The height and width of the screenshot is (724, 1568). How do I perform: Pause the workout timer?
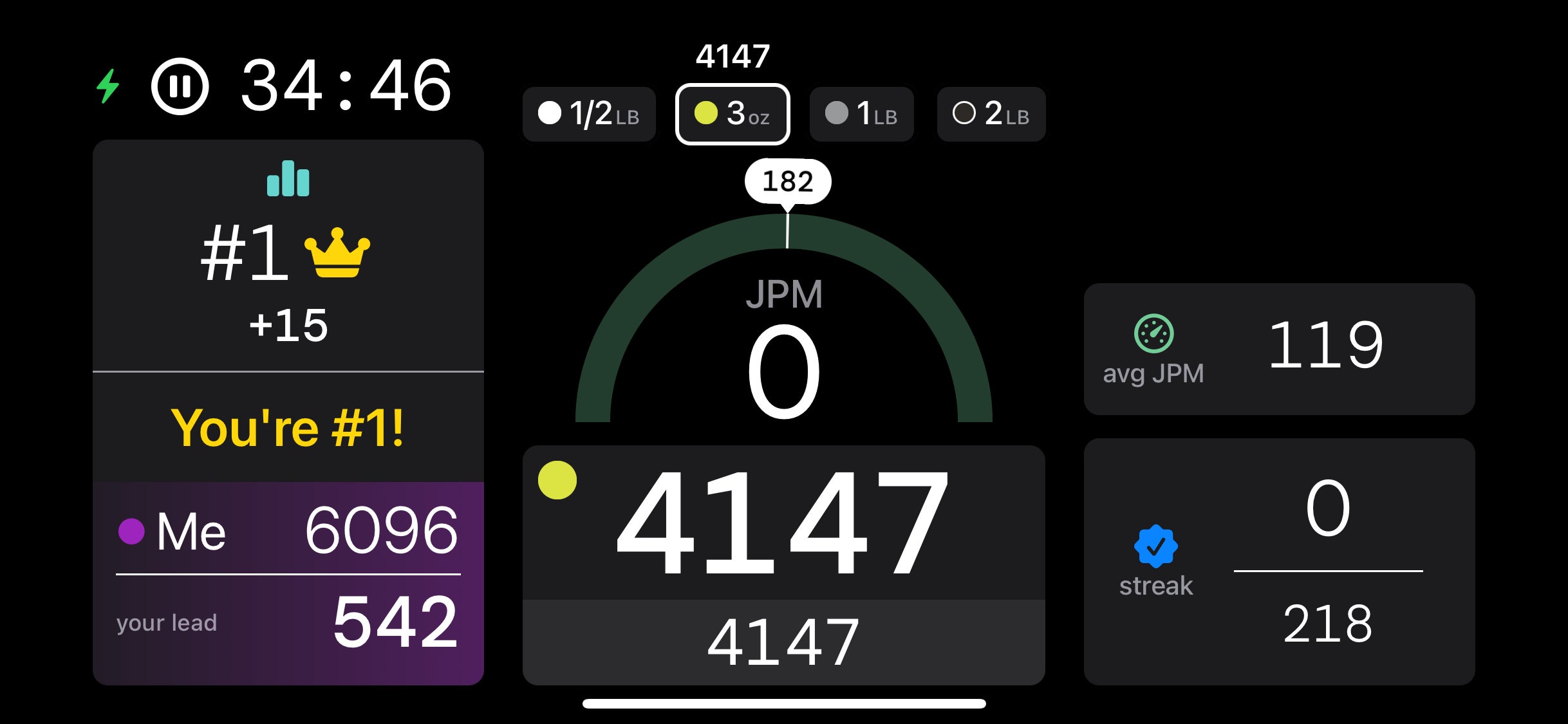pos(180,86)
